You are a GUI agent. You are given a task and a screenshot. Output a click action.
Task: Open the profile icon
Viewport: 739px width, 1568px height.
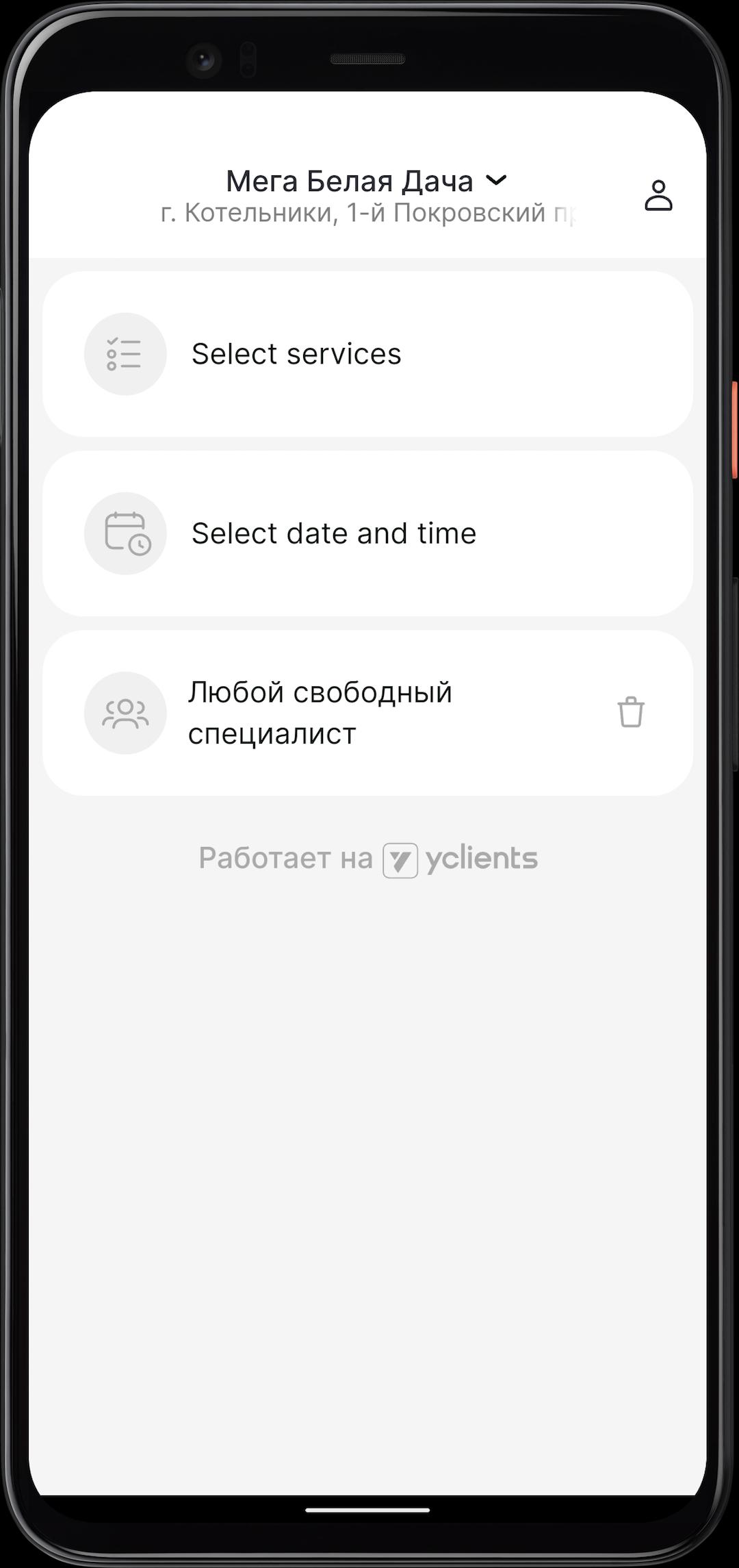658,196
